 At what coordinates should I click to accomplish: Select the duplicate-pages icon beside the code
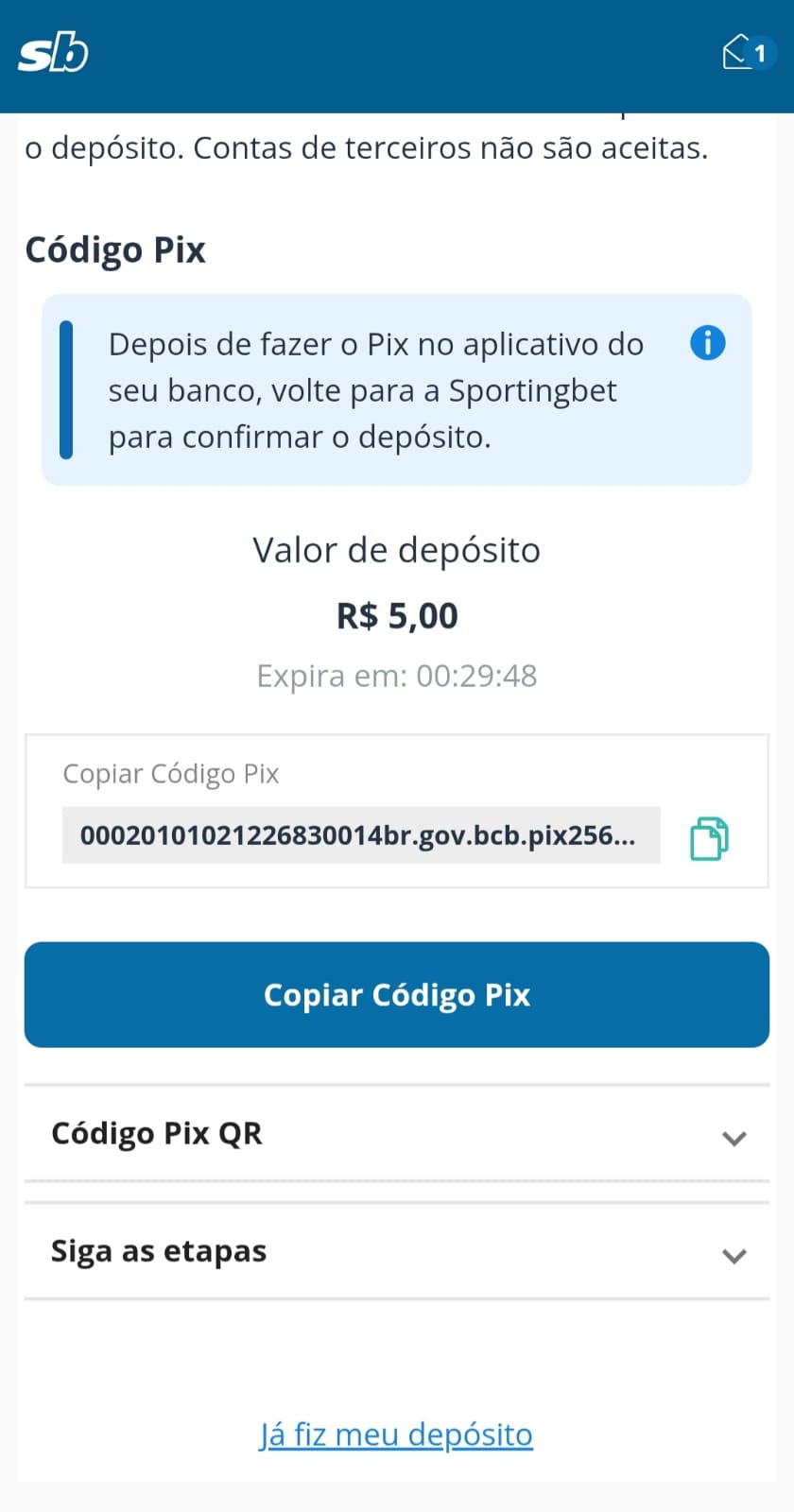click(x=710, y=837)
